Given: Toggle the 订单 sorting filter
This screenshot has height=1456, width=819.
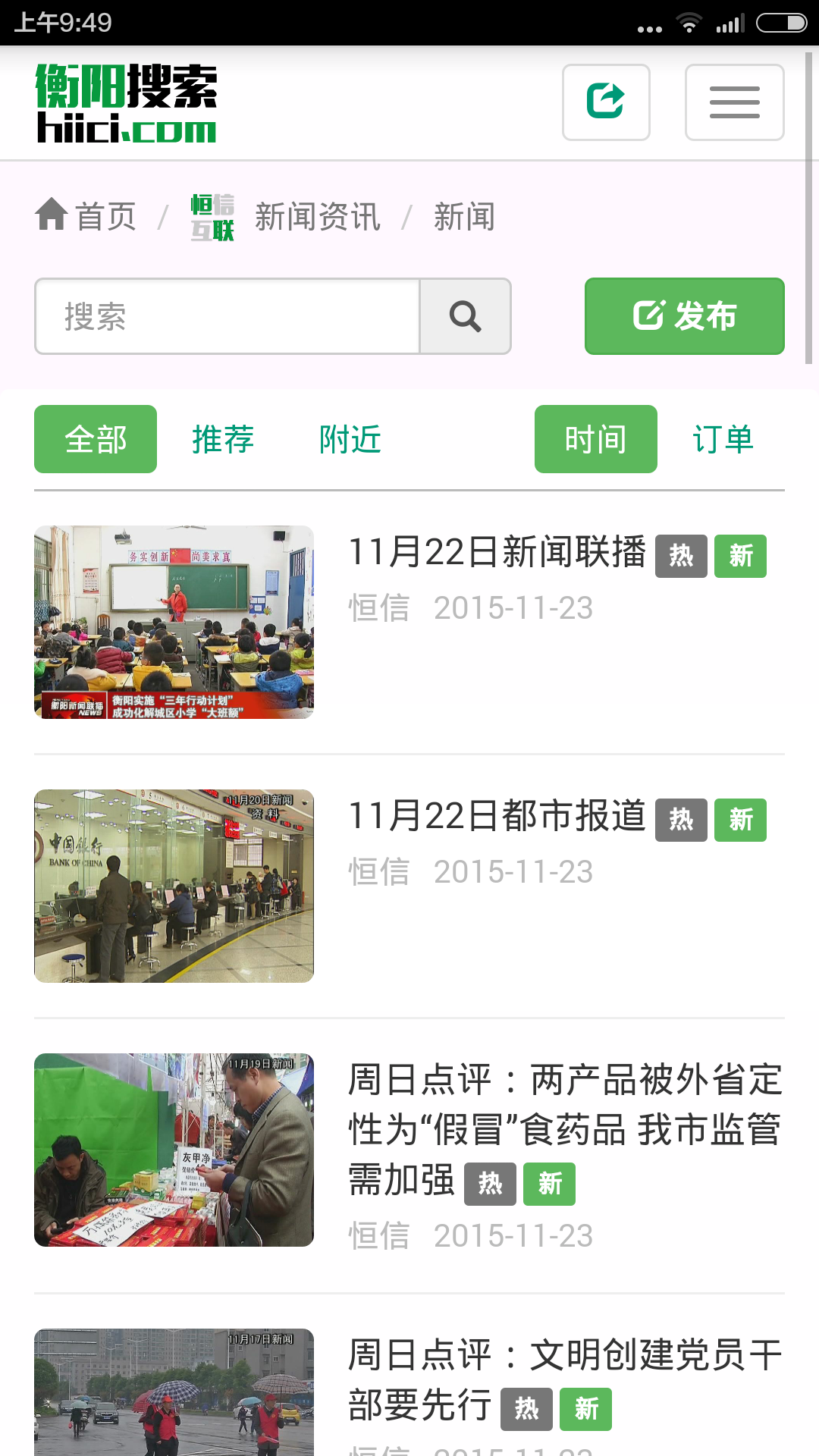Looking at the screenshot, I should pos(724,439).
